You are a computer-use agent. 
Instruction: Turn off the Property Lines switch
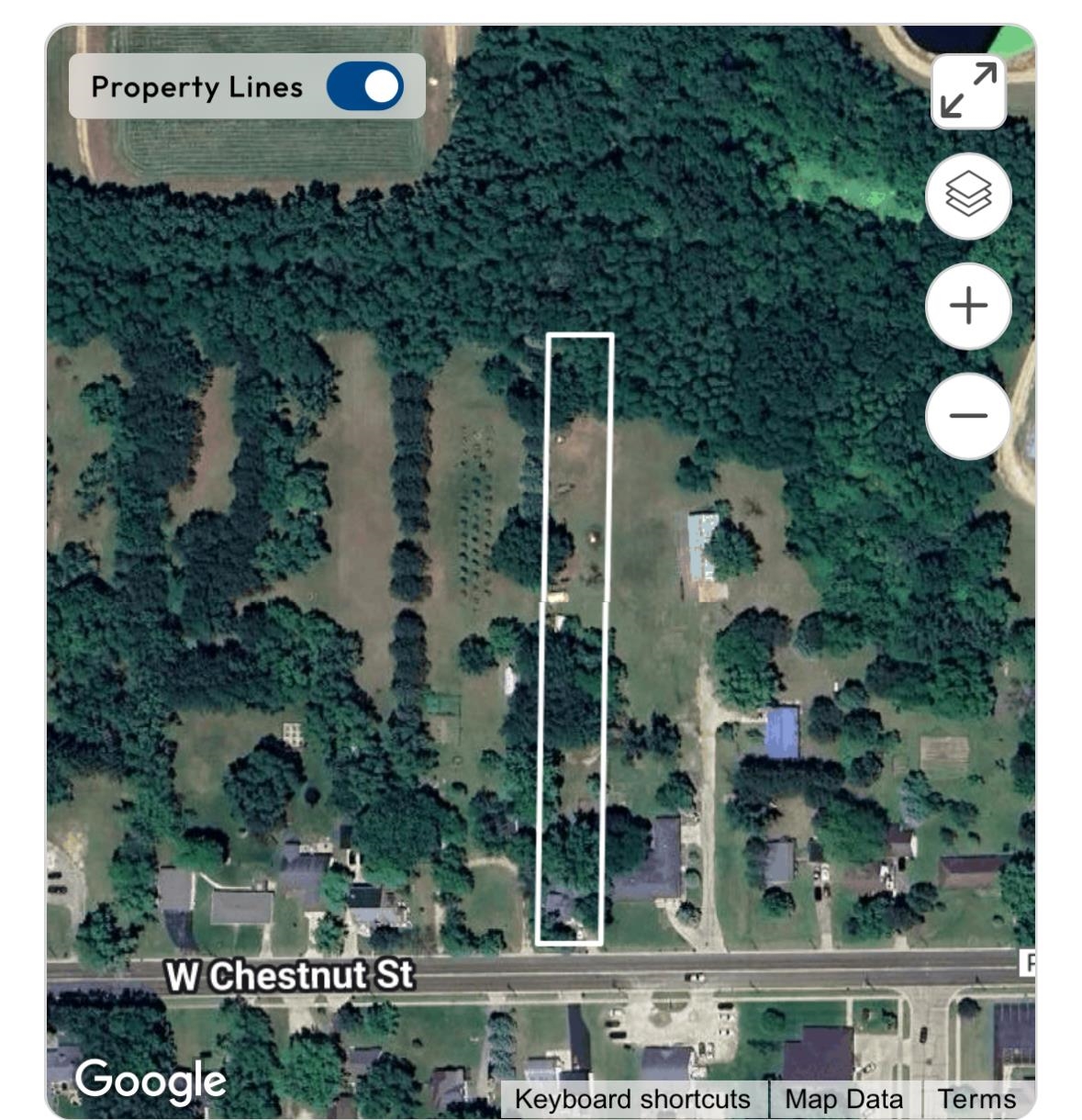(364, 86)
